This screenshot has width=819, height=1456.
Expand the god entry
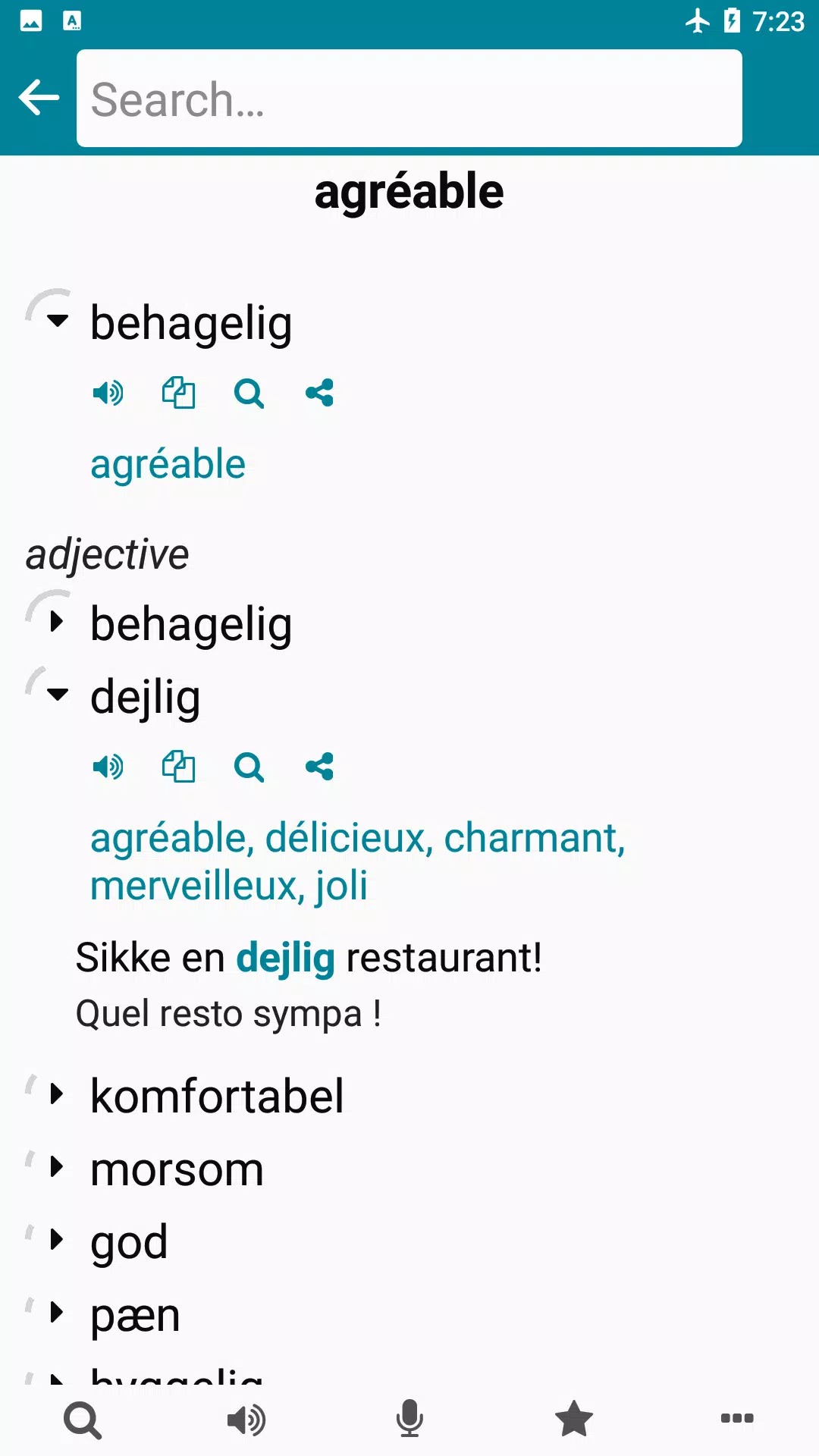pos(57,1240)
